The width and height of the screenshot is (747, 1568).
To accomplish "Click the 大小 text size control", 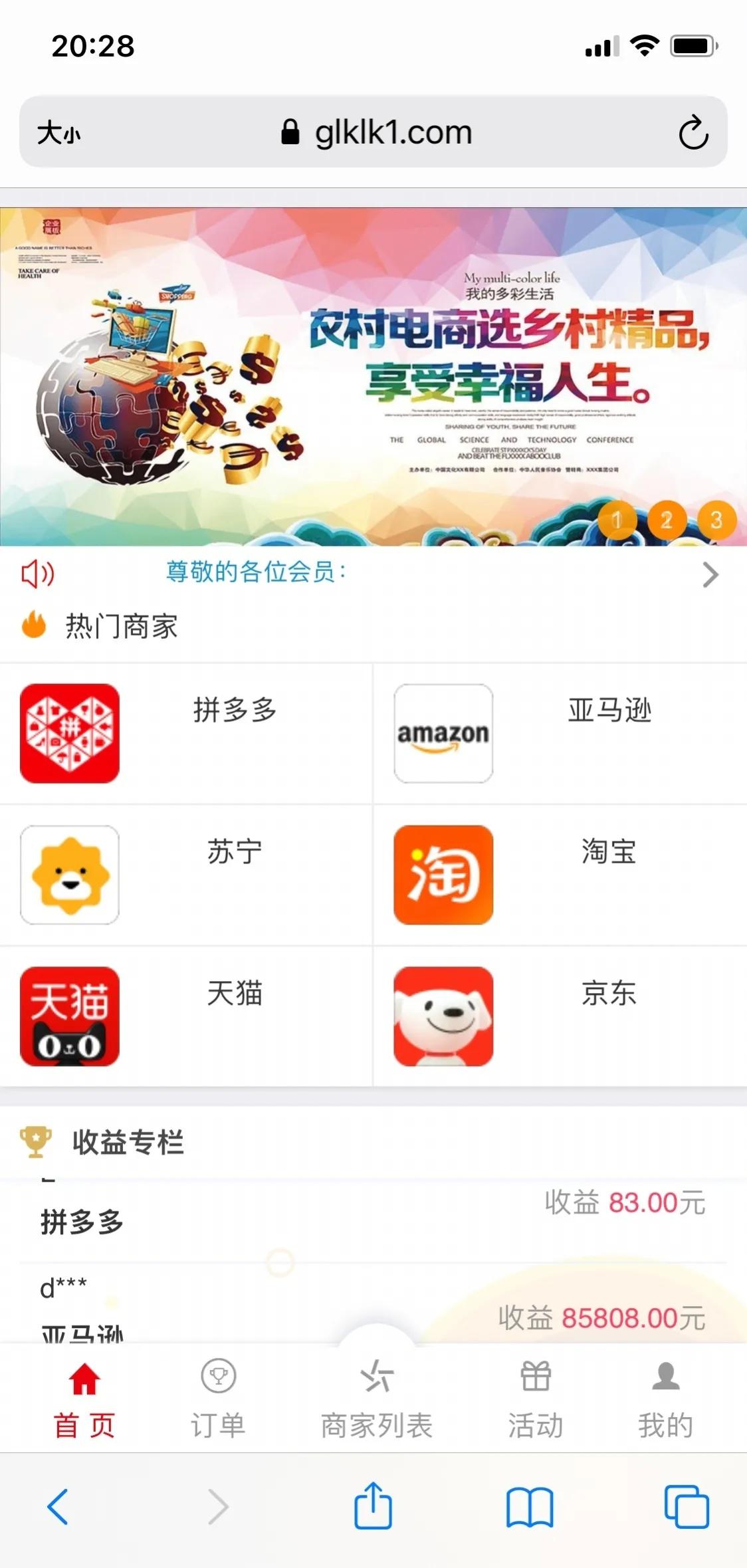I will point(60,132).
